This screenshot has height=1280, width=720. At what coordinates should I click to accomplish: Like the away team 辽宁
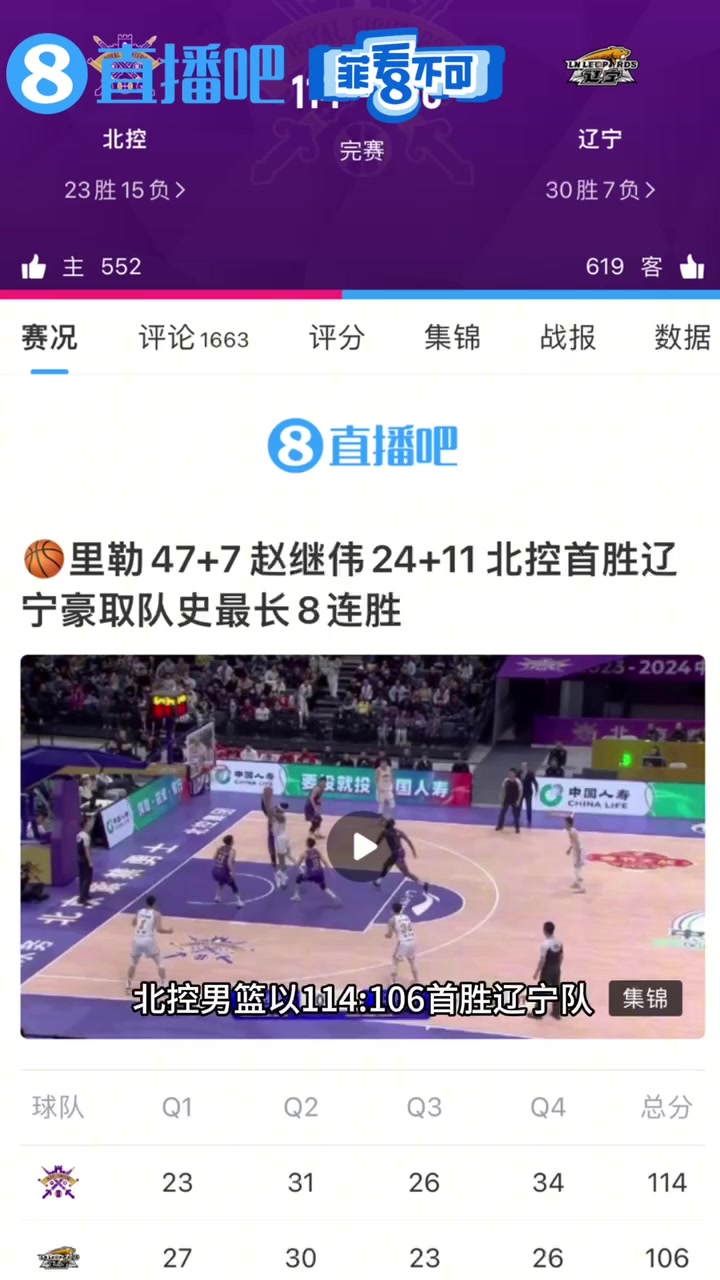pos(691,267)
